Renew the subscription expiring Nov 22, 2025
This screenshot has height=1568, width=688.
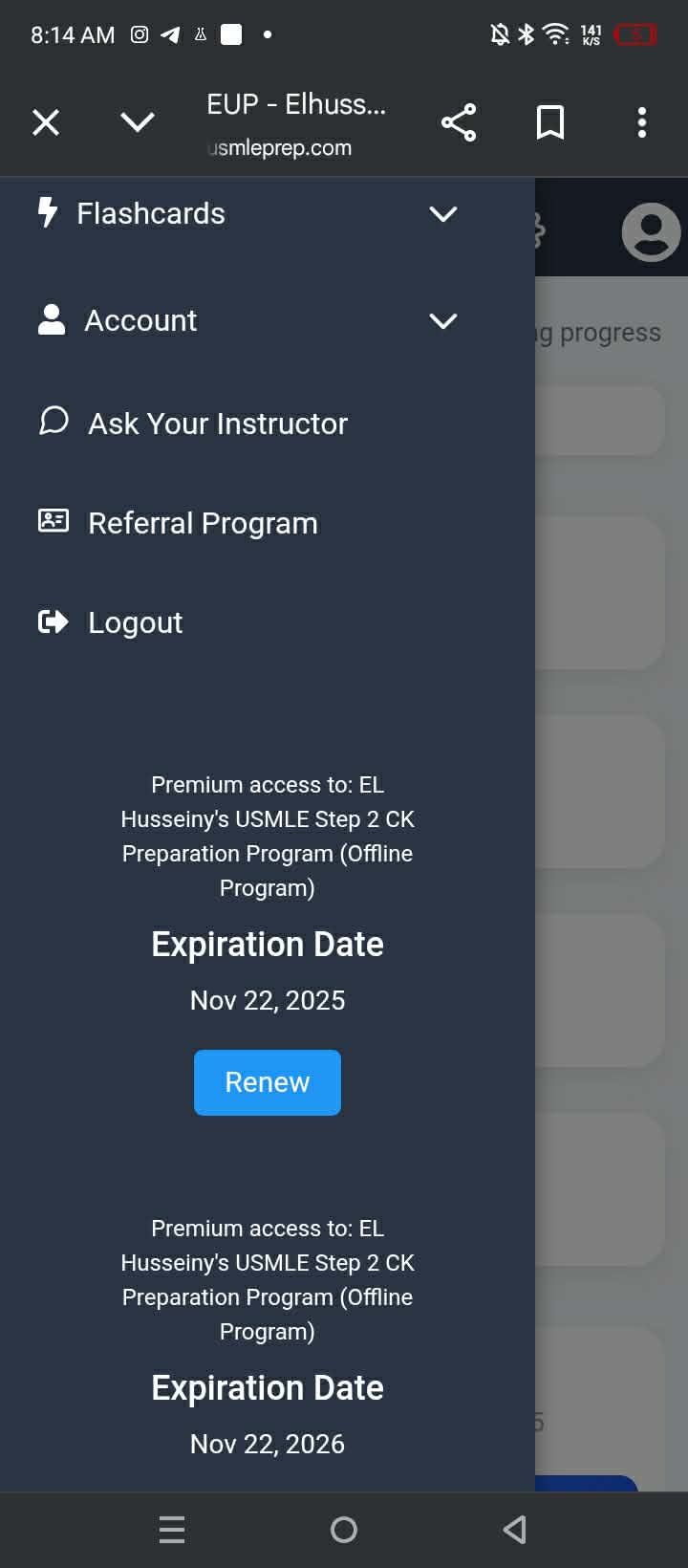[268, 1082]
